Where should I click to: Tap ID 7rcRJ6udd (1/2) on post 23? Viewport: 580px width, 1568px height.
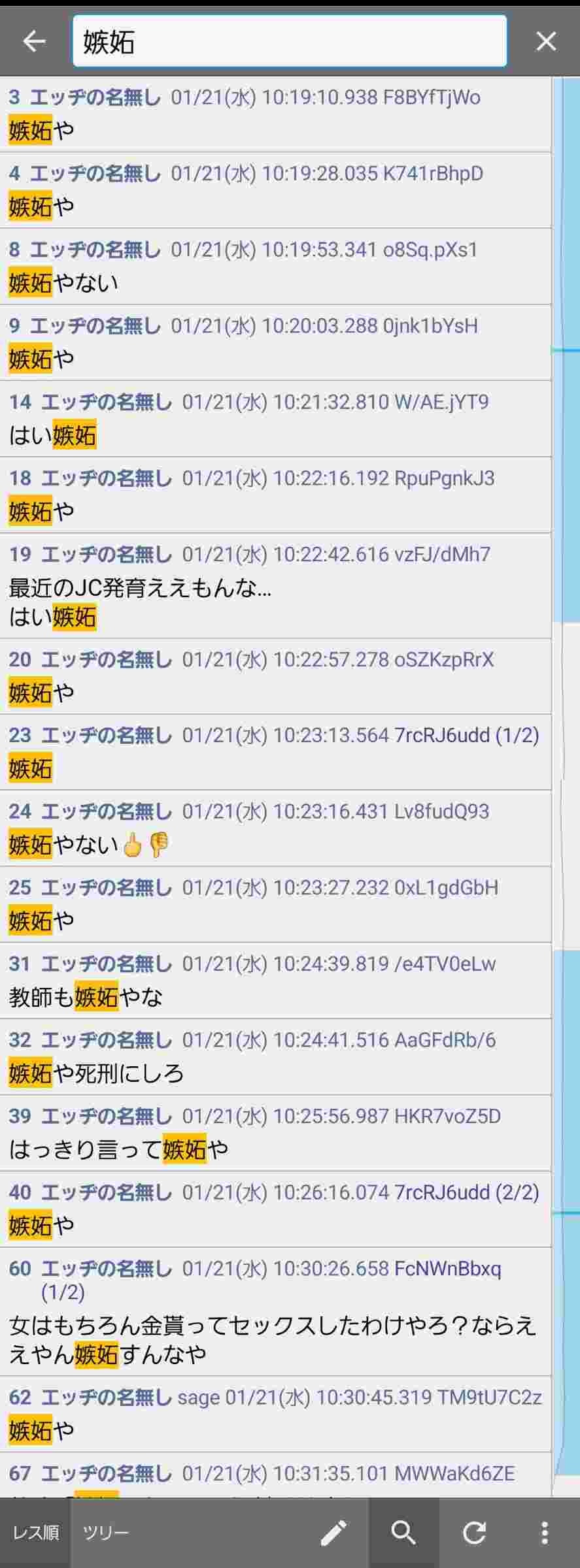tap(466, 735)
